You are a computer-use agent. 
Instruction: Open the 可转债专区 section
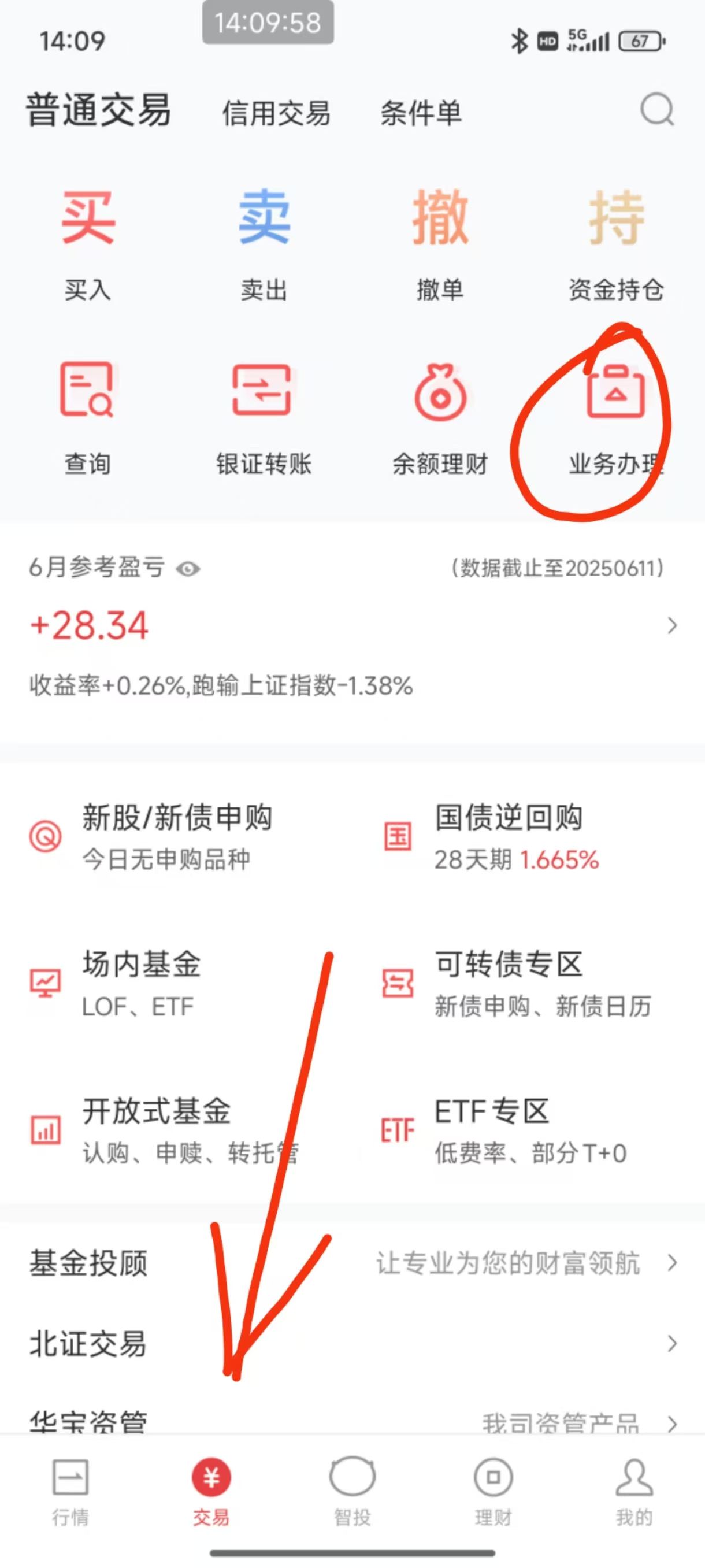[509, 983]
